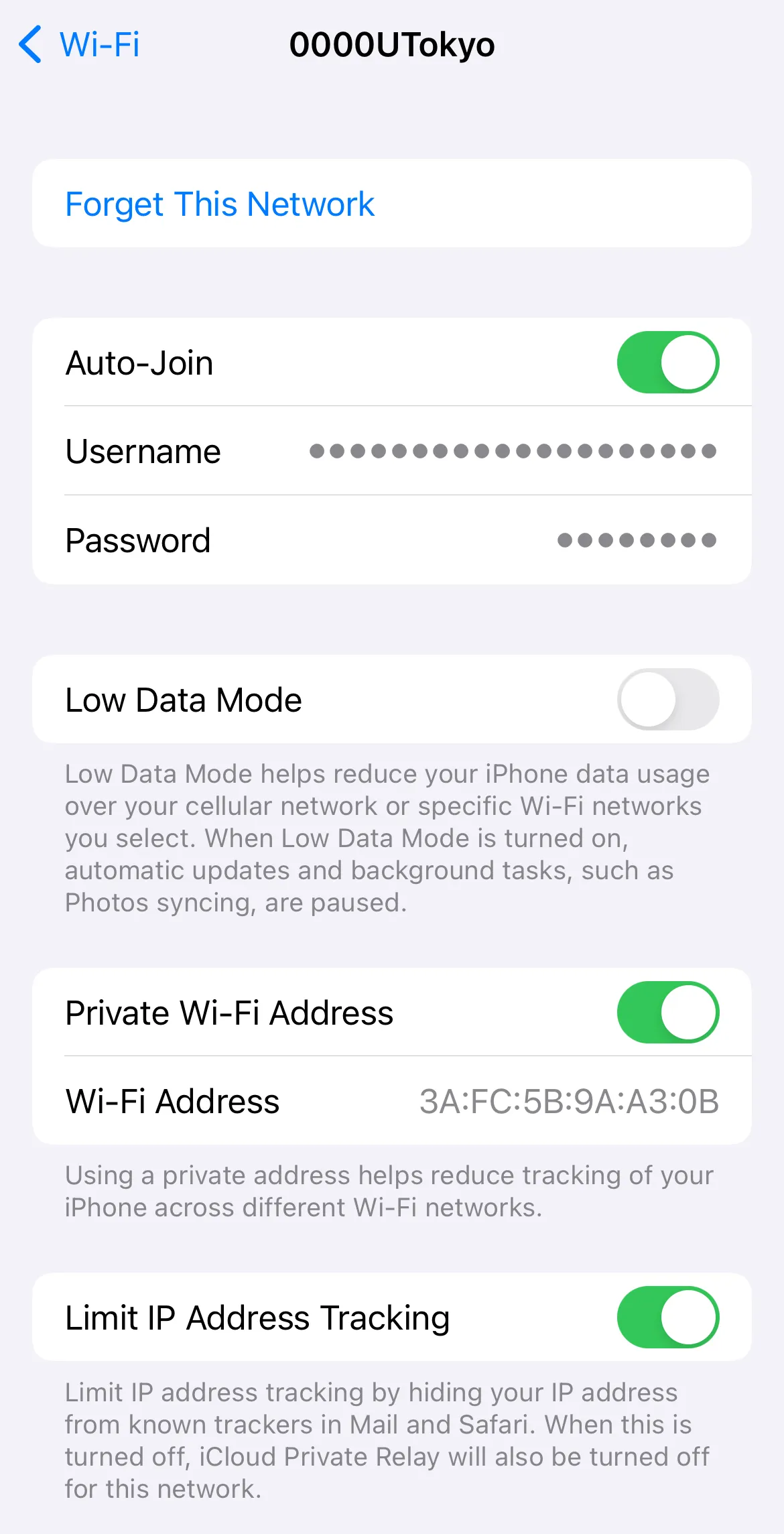Turn on Low Data Mode

coord(667,699)
